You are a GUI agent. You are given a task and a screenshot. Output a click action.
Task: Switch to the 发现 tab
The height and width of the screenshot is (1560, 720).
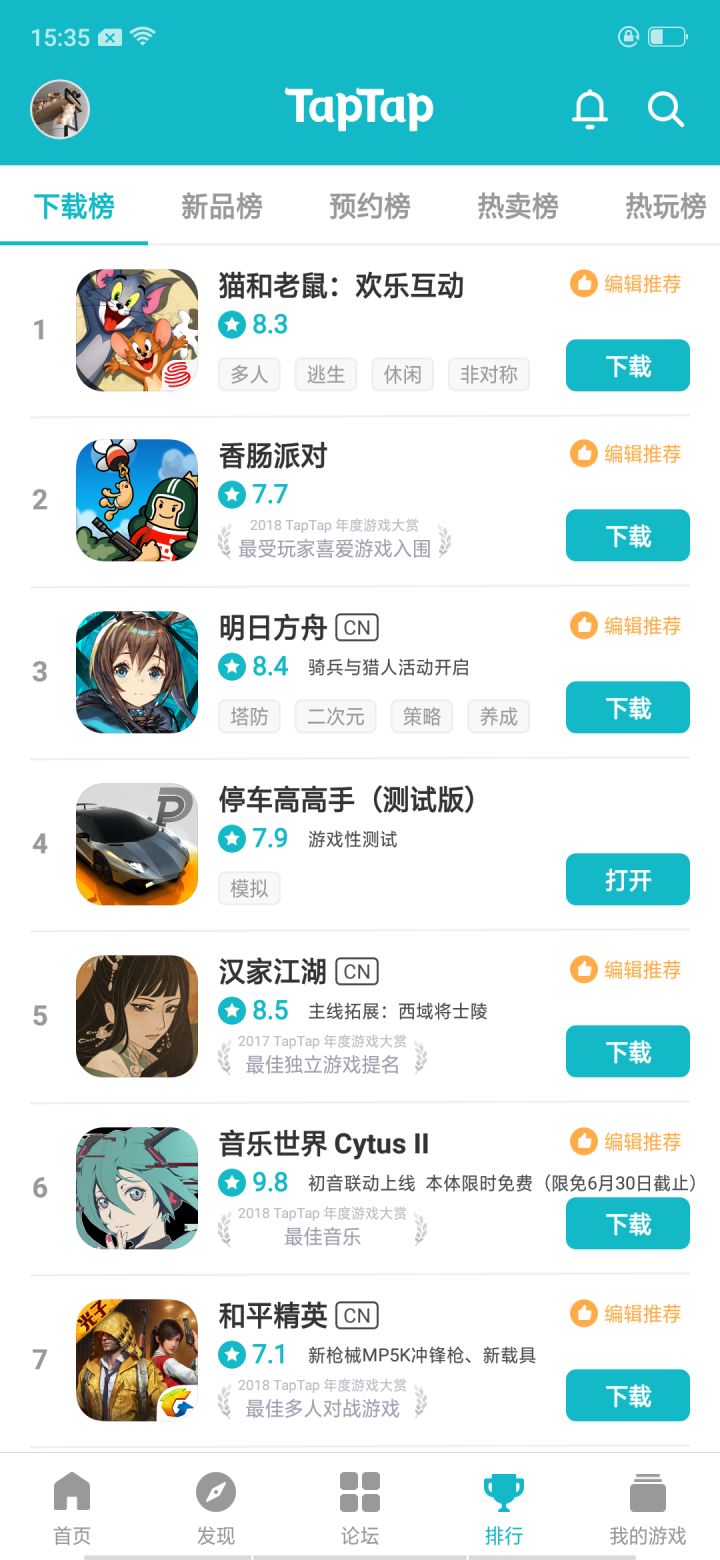(x=216, y=1508)
